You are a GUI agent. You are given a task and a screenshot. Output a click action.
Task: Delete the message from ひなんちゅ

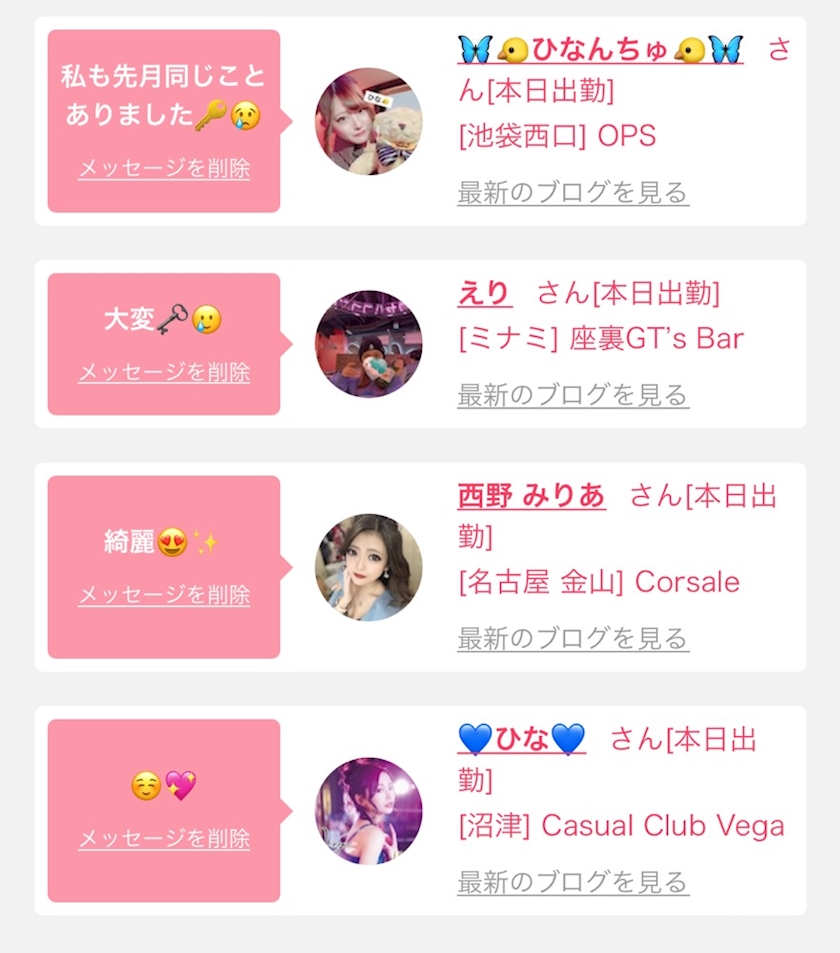pos(162,168)
